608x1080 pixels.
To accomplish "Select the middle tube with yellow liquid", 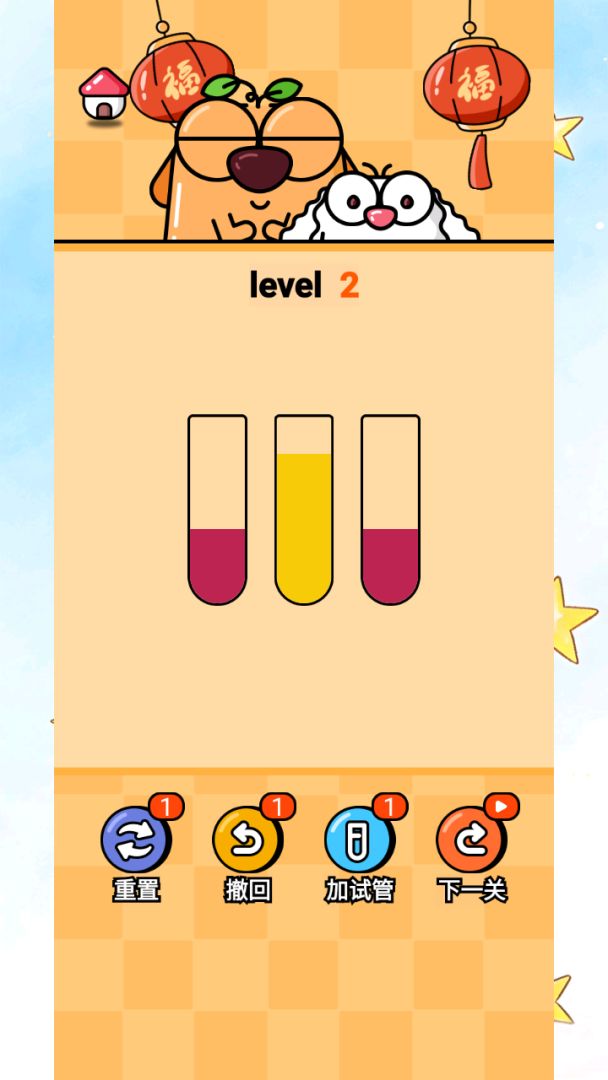I will pyautogui.click(x=304, y=510).
